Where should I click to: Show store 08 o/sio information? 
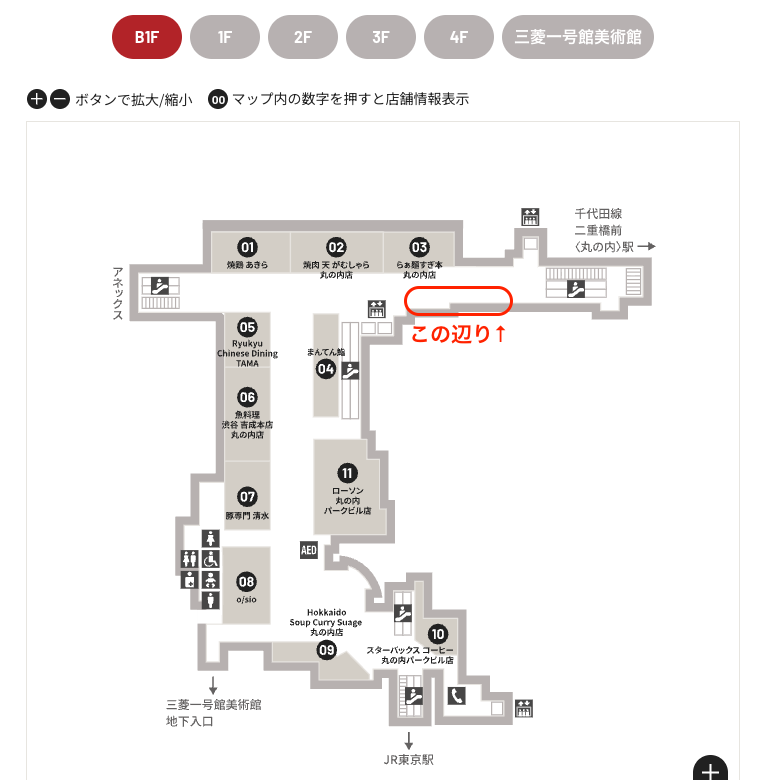click(x=247, y=581)
